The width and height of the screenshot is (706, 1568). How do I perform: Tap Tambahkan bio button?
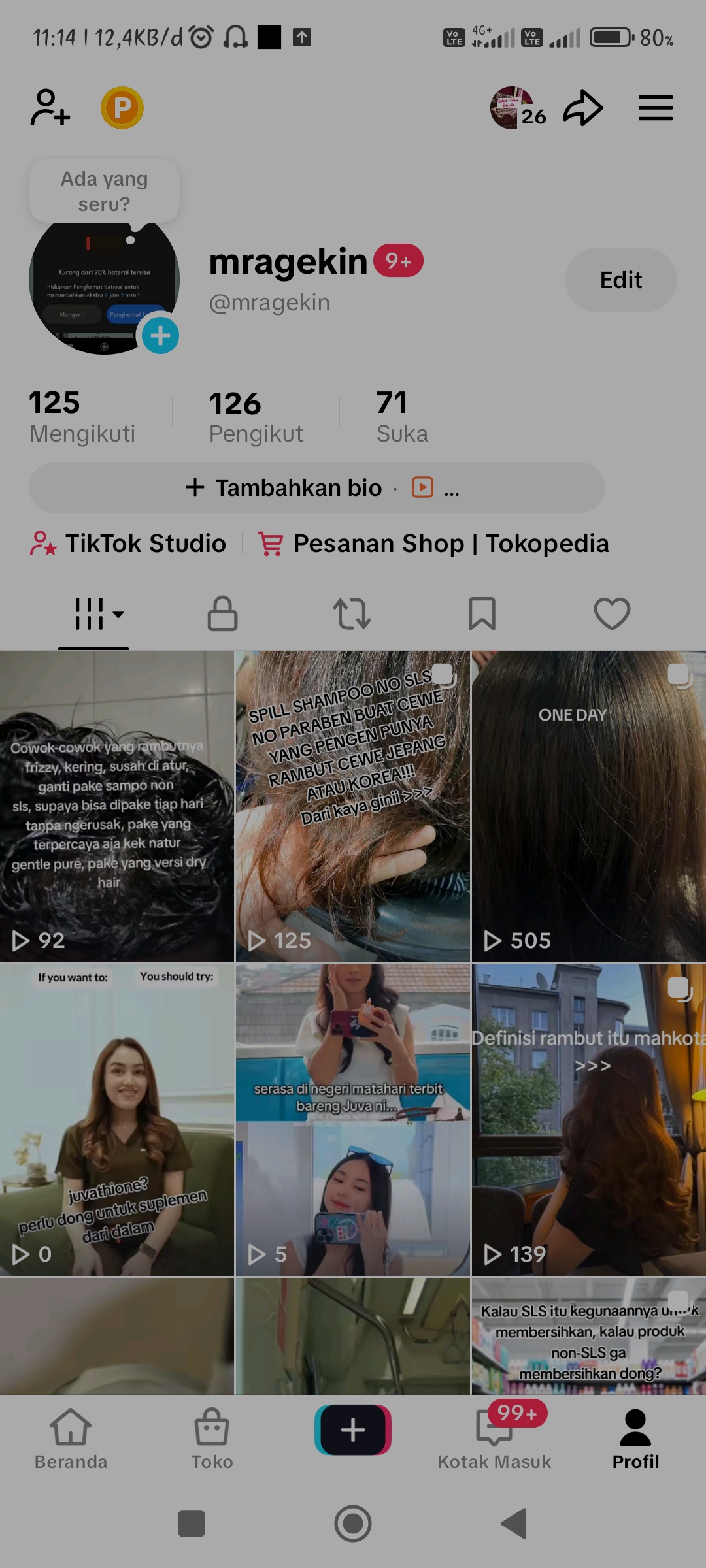[x=284, y=488]
